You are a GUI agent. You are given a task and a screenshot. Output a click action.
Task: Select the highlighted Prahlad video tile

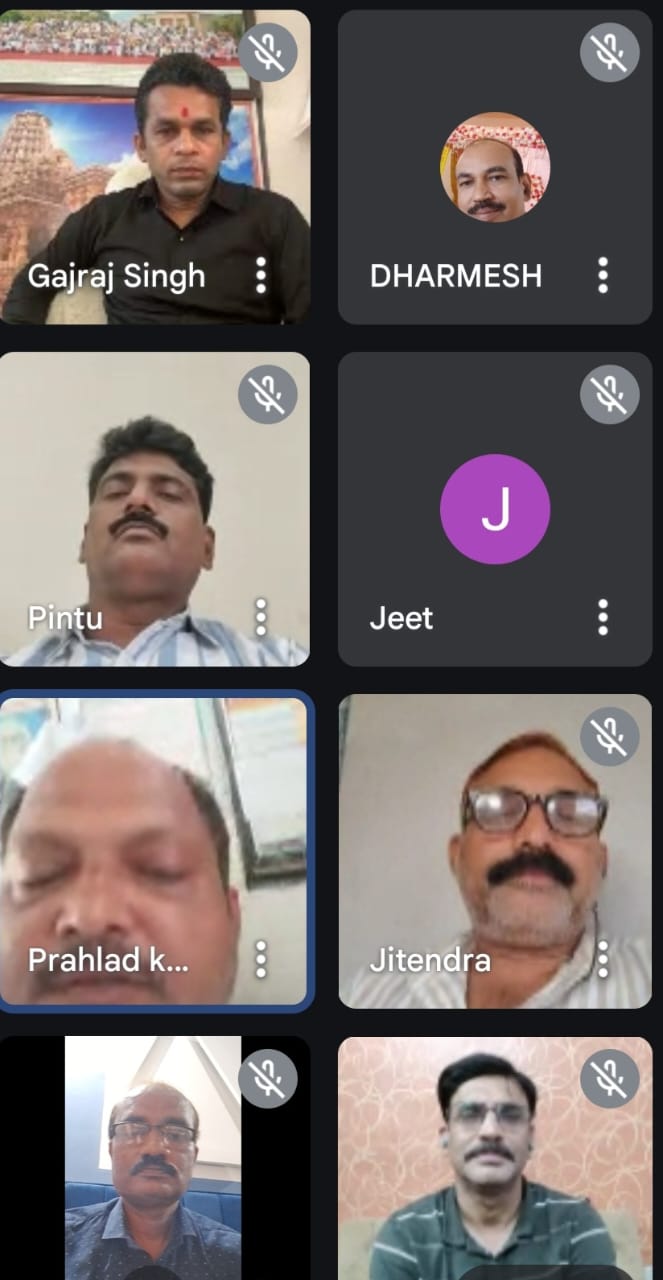click(x=156, y=850)
